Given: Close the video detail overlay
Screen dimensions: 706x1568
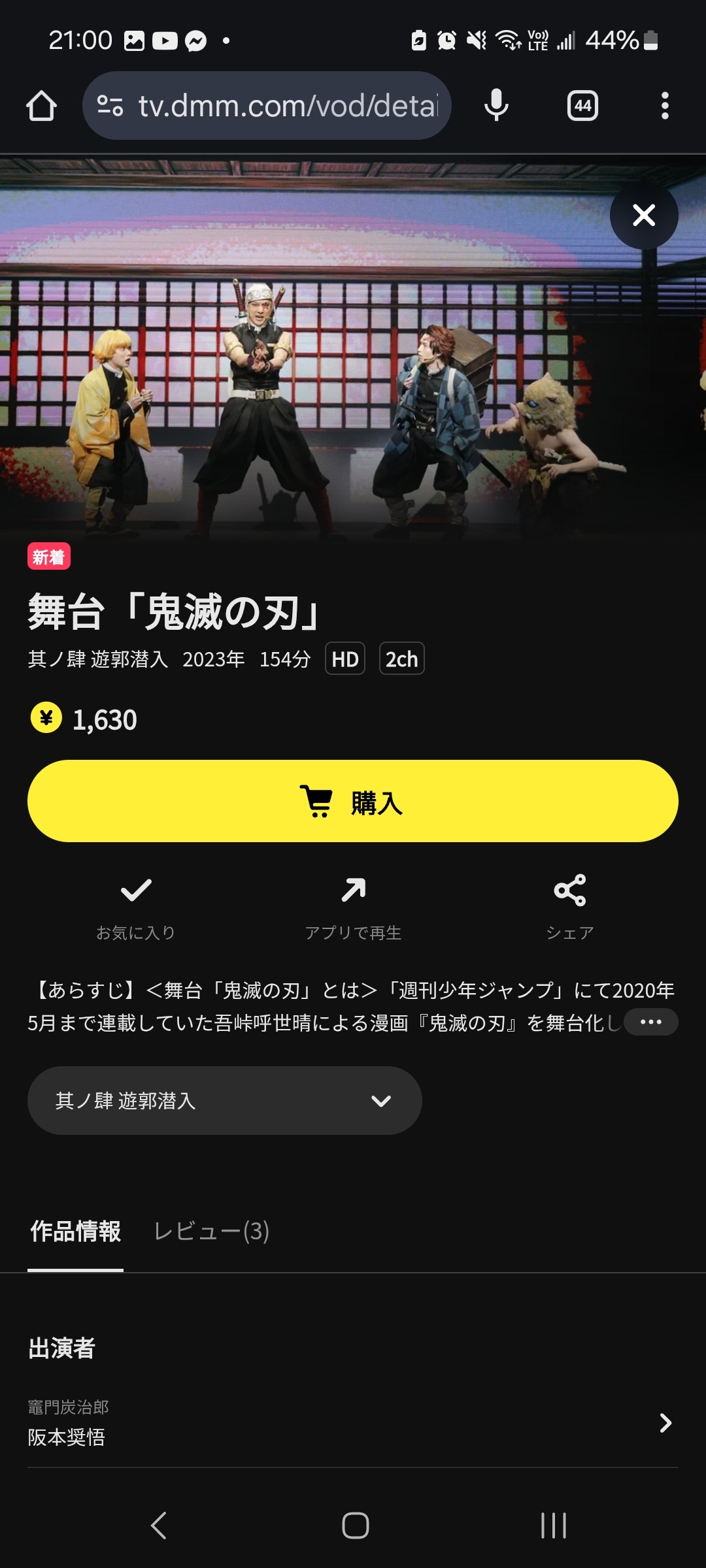Looking at the screenshot, I should (643, 215).
